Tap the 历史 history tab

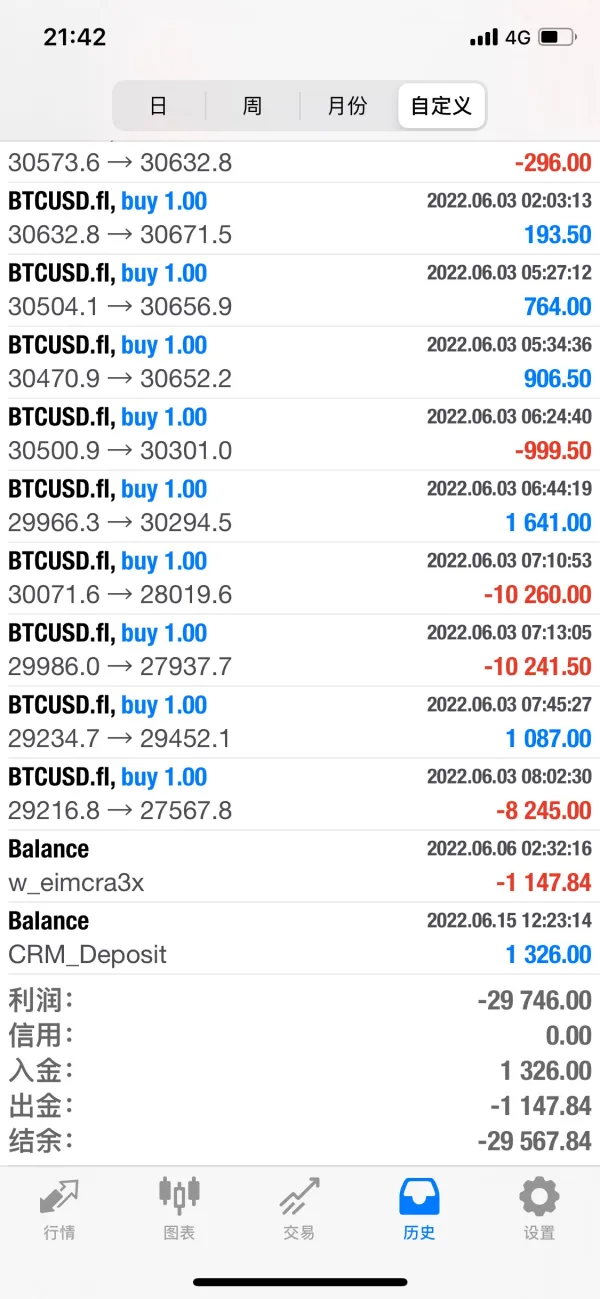(419, 1208)
